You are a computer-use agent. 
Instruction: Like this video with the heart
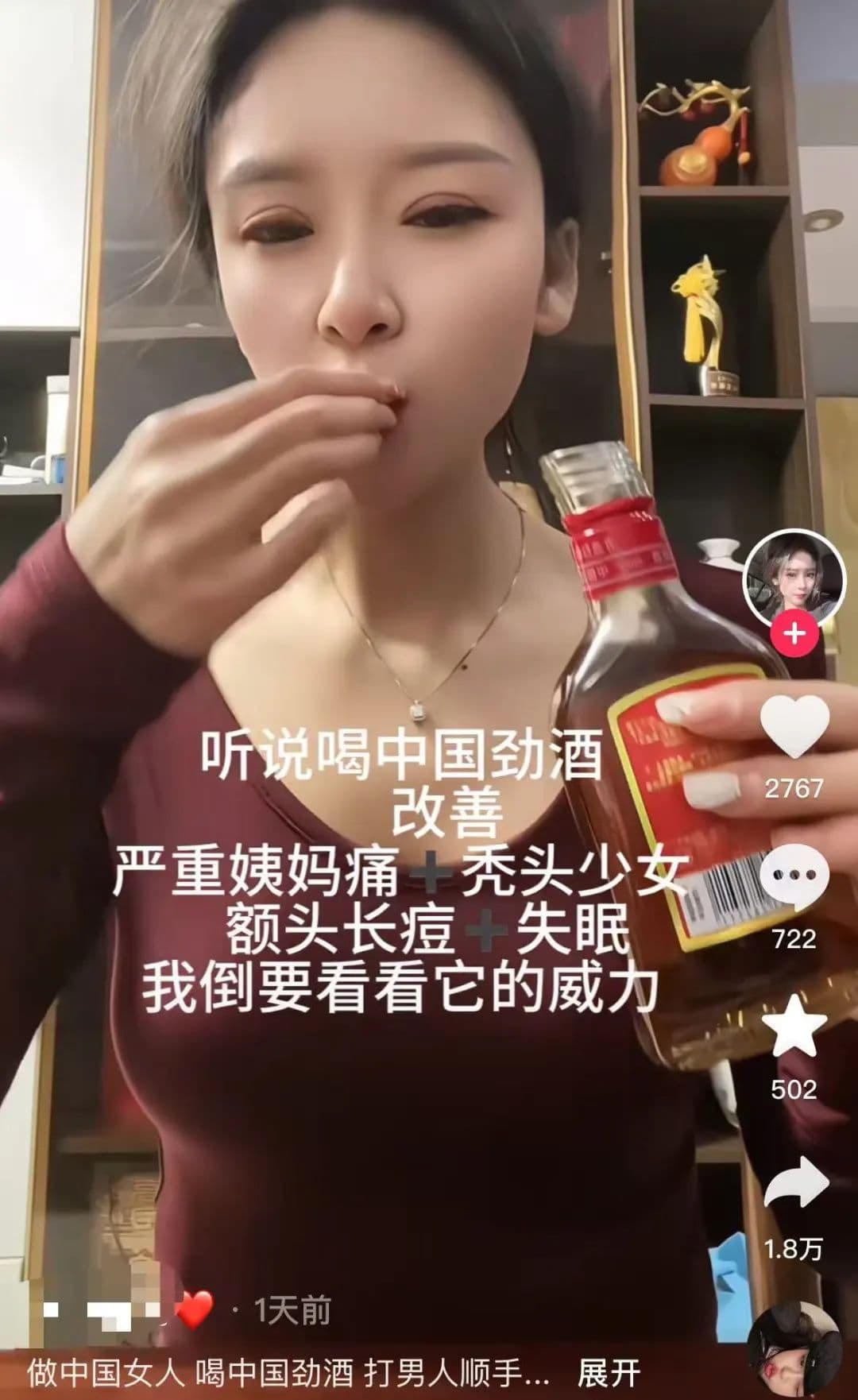(794, 728)
